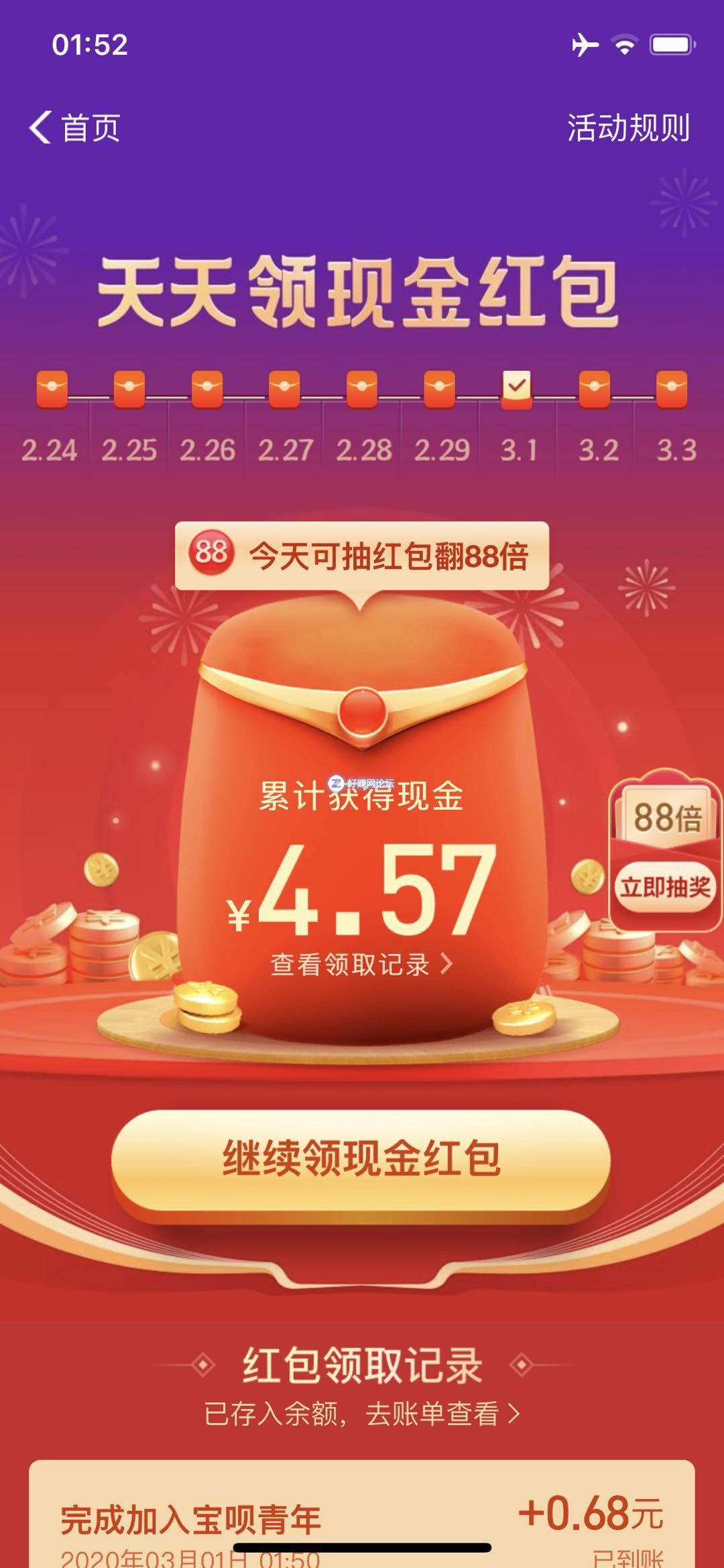
Task: View 查看领取记录 link
Action: [x=361, y=964]
